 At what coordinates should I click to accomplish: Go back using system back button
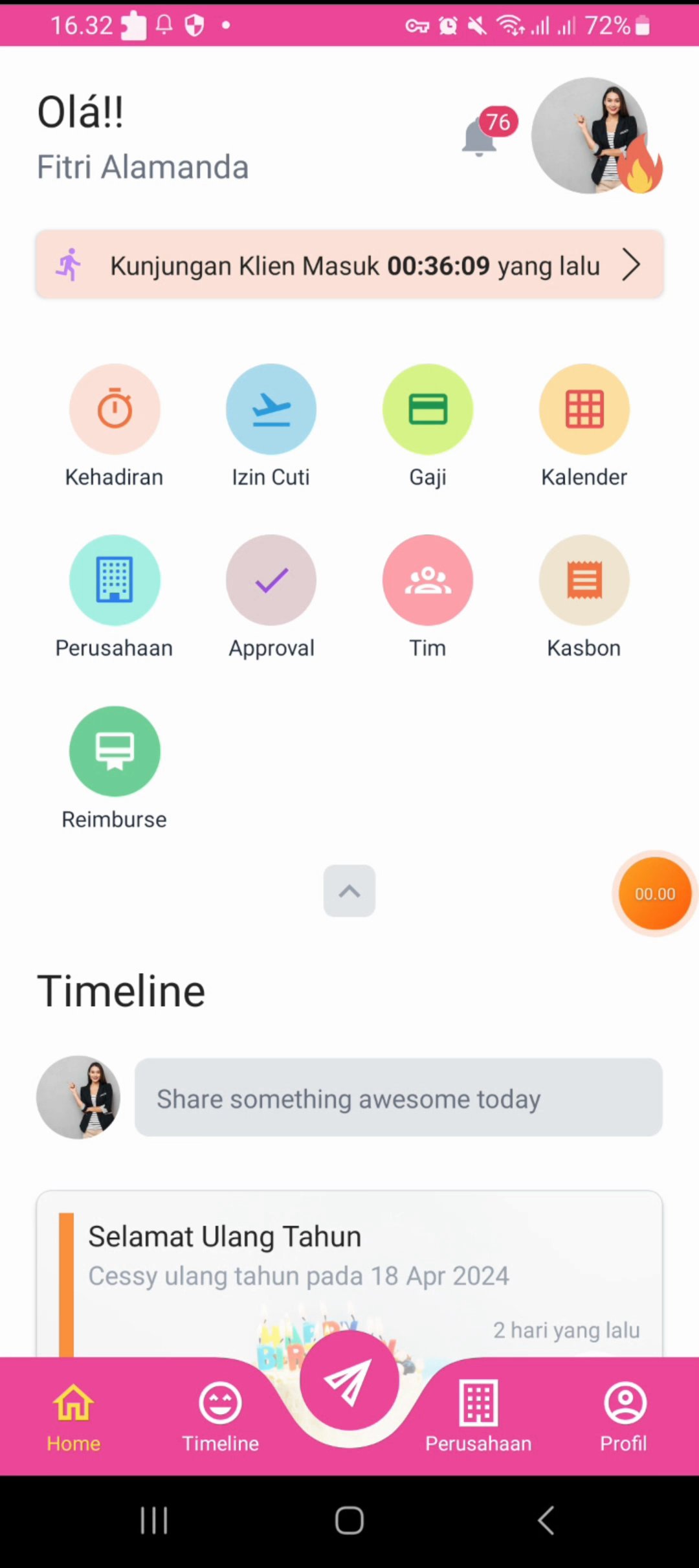point(546,1520)
